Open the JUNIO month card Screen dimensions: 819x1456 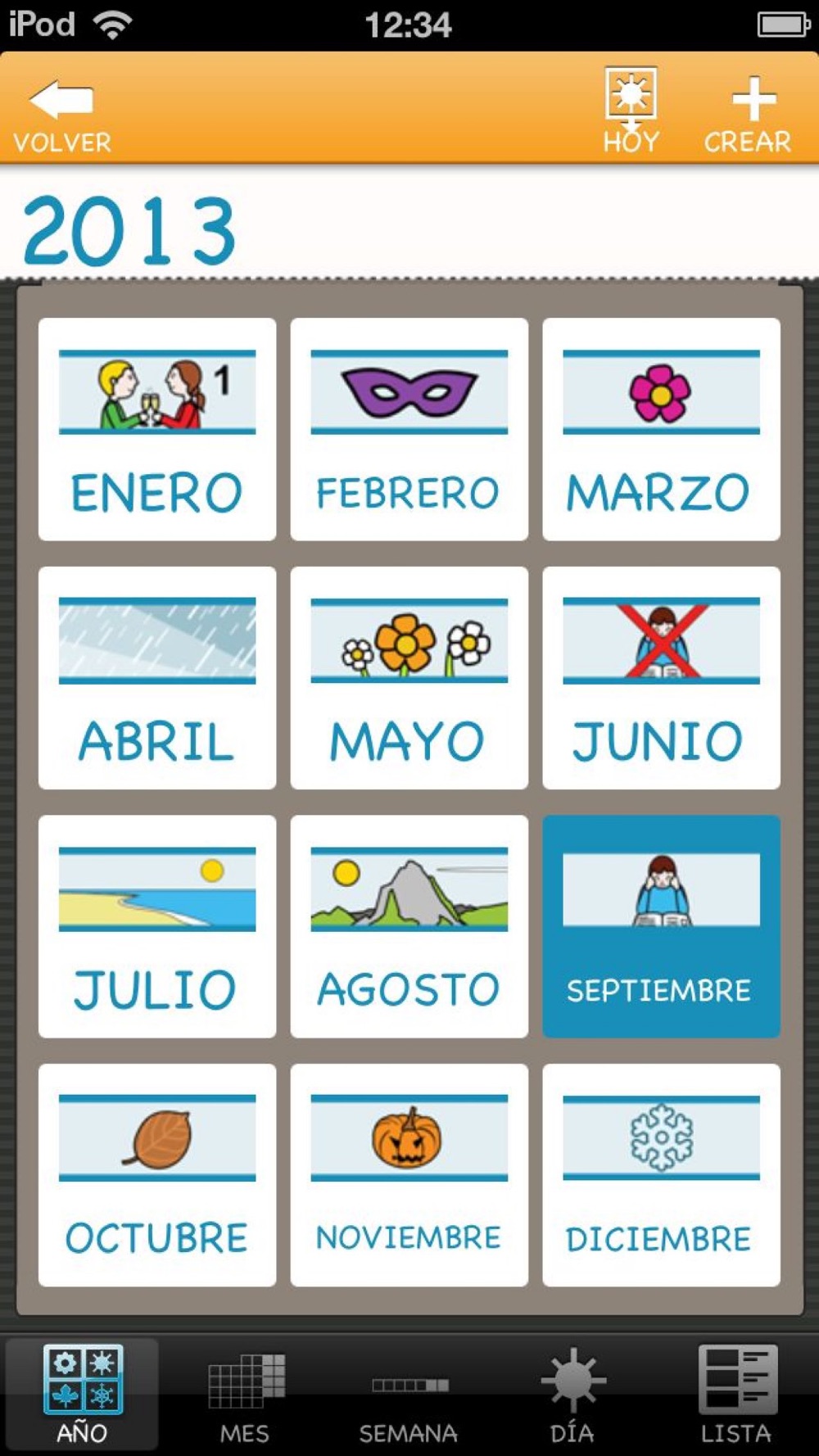click(x=661, y=678)
